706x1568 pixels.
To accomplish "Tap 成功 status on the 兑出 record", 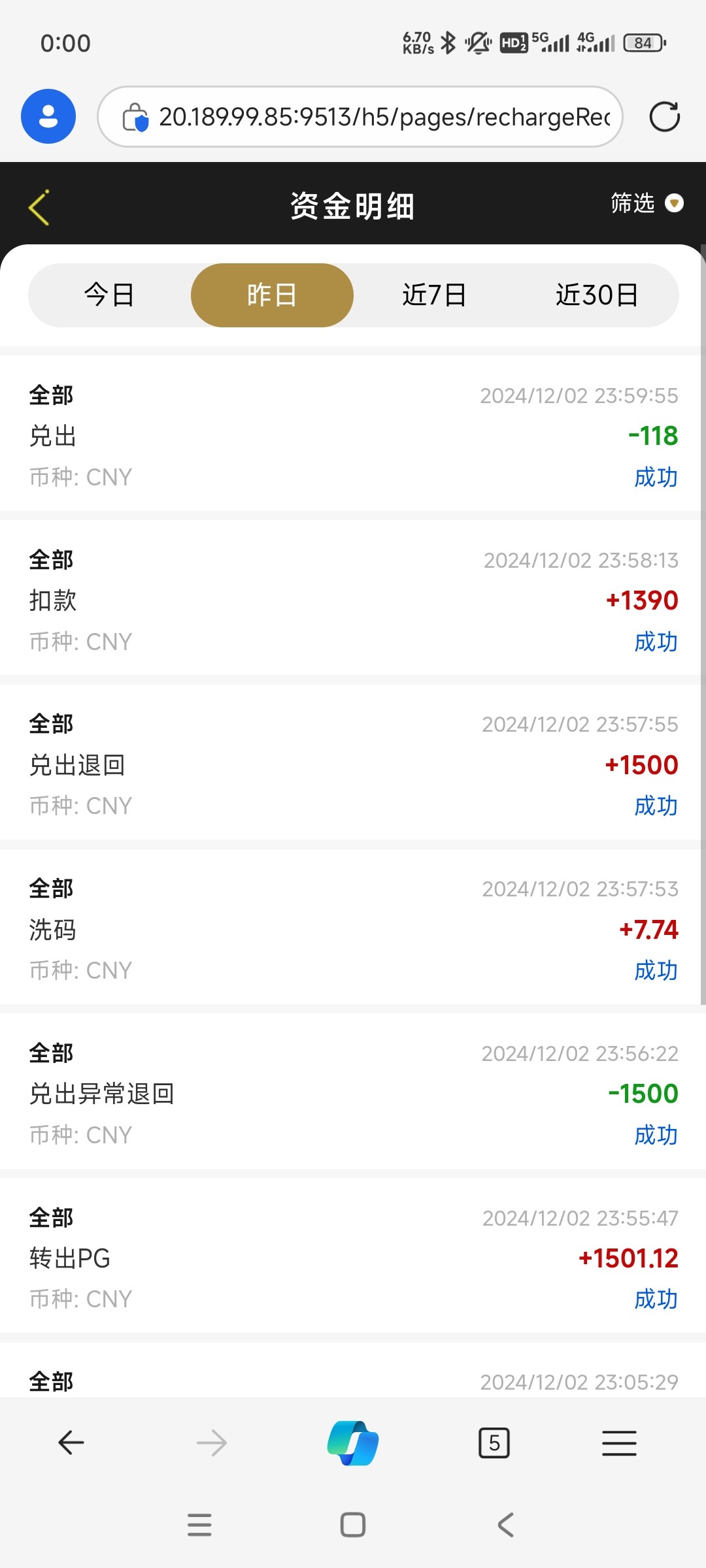I will [x=655, y=477].
